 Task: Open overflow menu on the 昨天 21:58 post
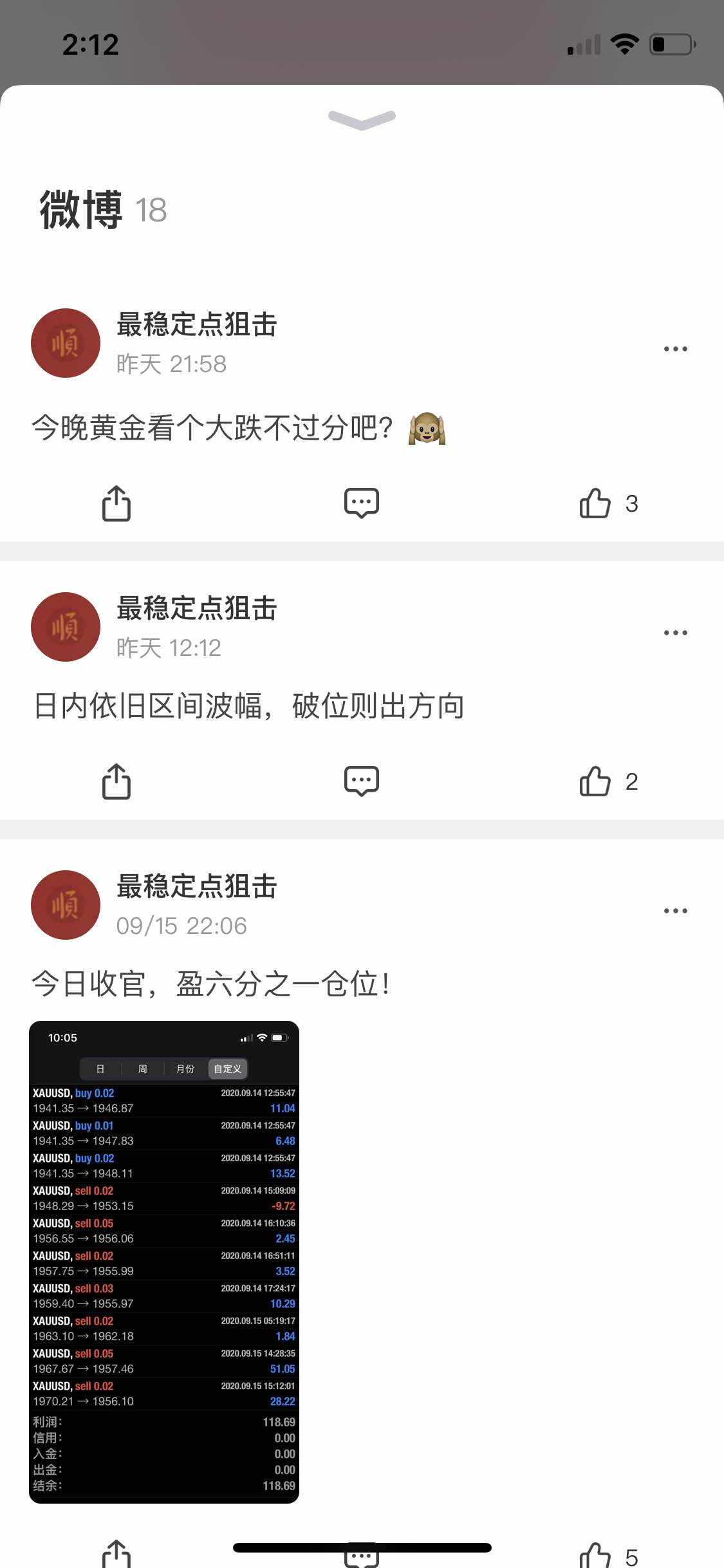[x=675, y=349]
